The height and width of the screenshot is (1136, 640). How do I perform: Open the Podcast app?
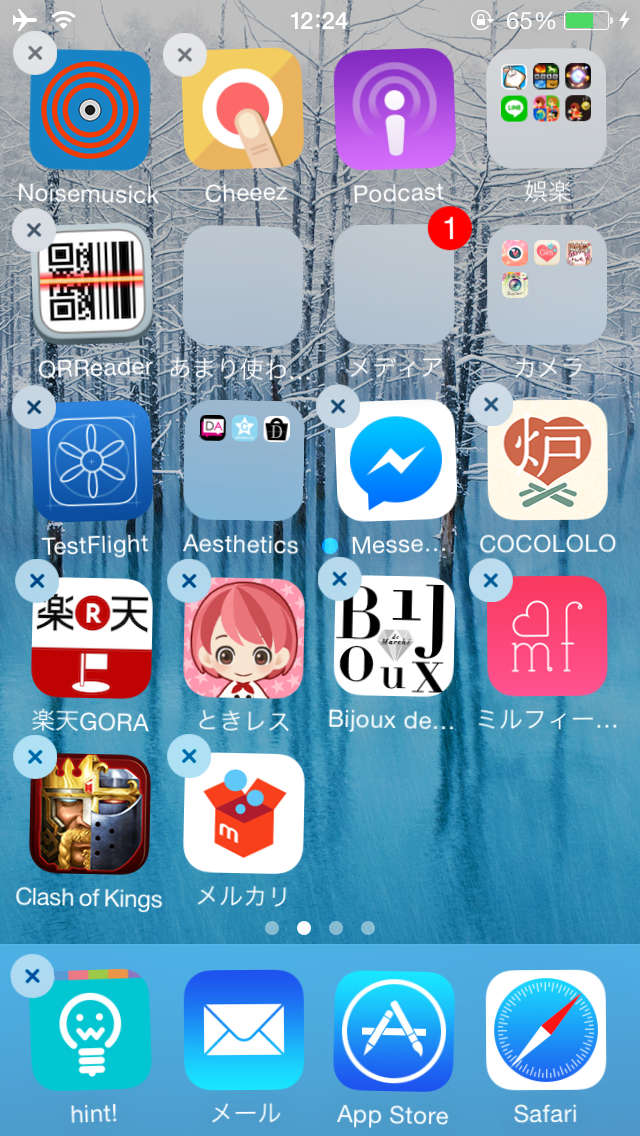tap(394, 108)
